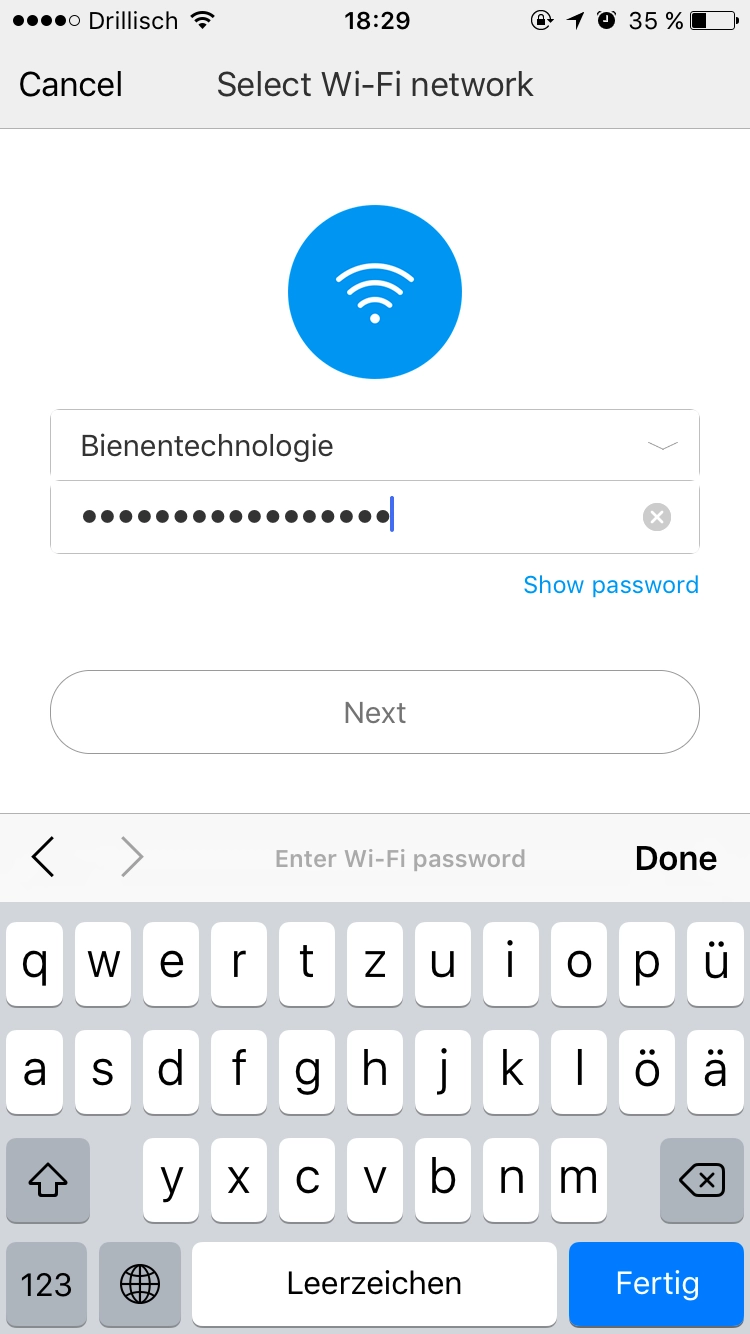750x1334 pixels.
Task: Switch keyboard to 123 numbers
Action: click(x=46, y=1283)
